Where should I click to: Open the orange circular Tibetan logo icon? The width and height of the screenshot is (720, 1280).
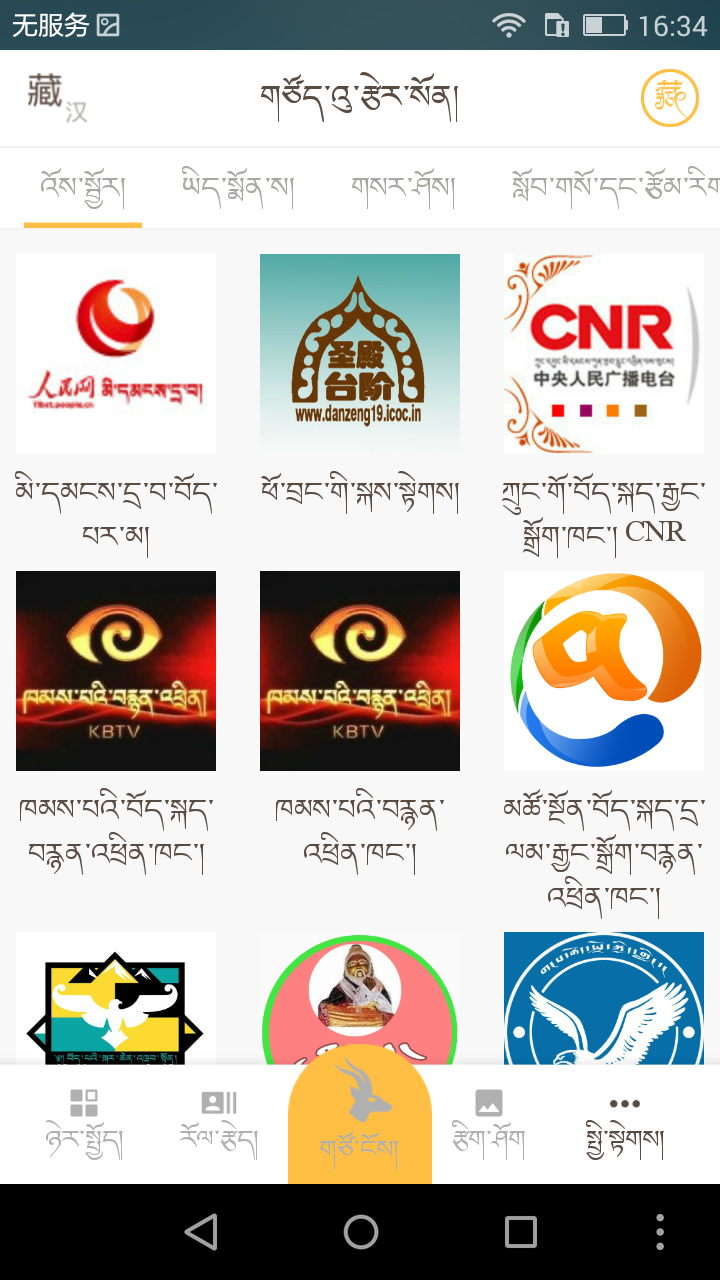669,99
